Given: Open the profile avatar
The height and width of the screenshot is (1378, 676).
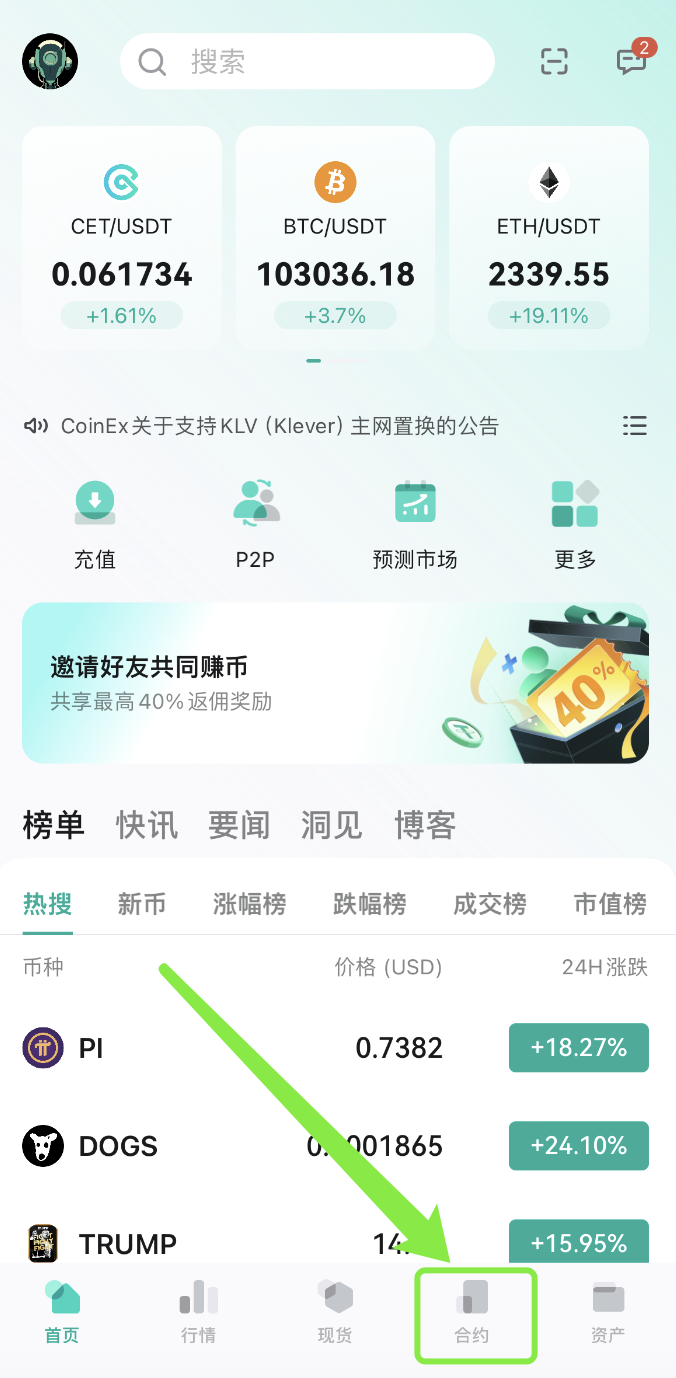Looking at the screenshot, I should pyautogui.click(x=50, y=62).
